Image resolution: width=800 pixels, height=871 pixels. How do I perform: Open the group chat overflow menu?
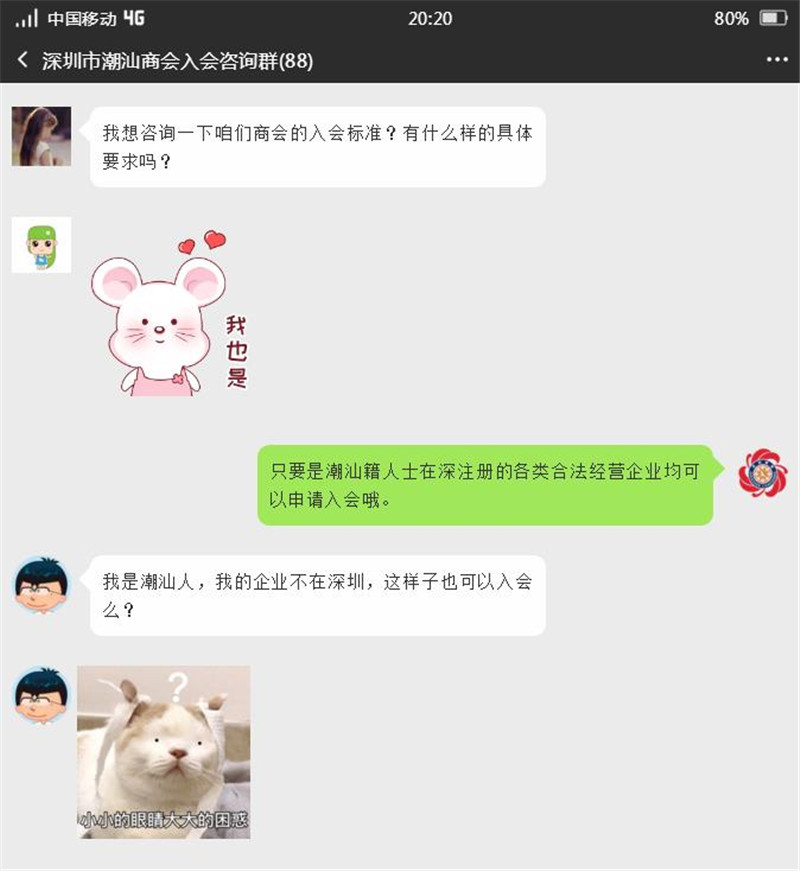(777, 60)
